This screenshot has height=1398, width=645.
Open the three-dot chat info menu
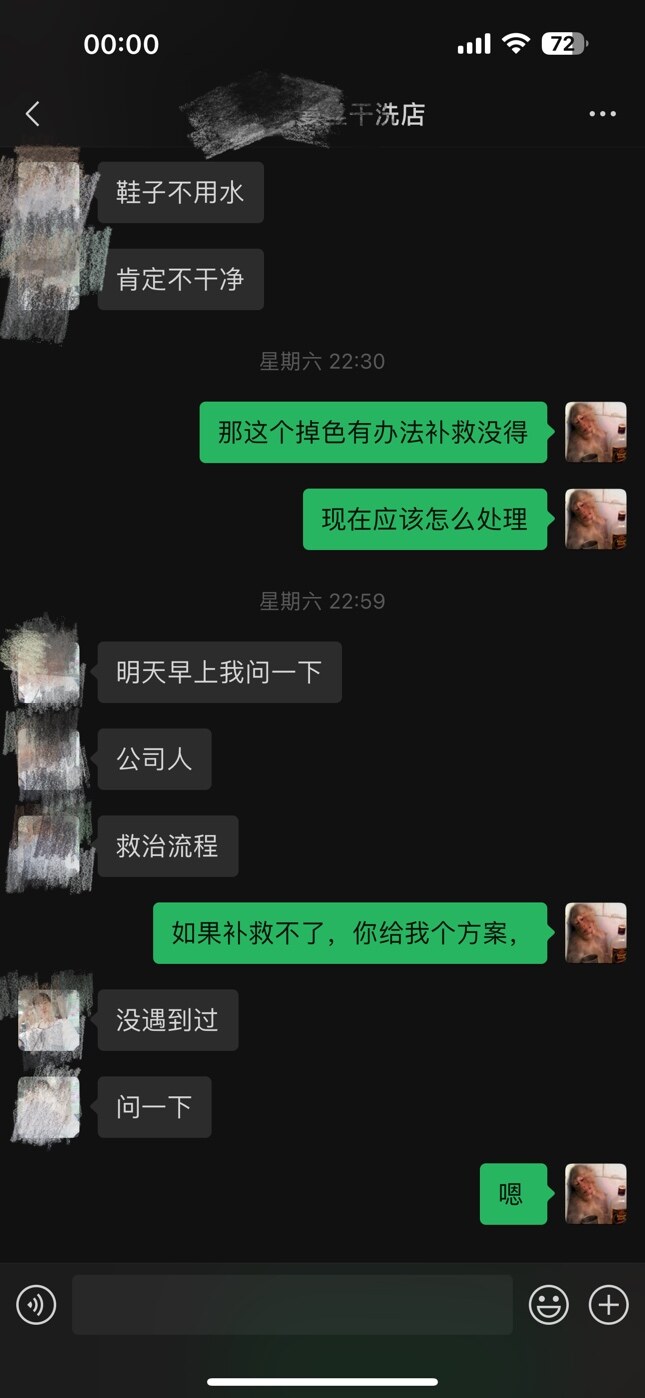coord(602,114)
